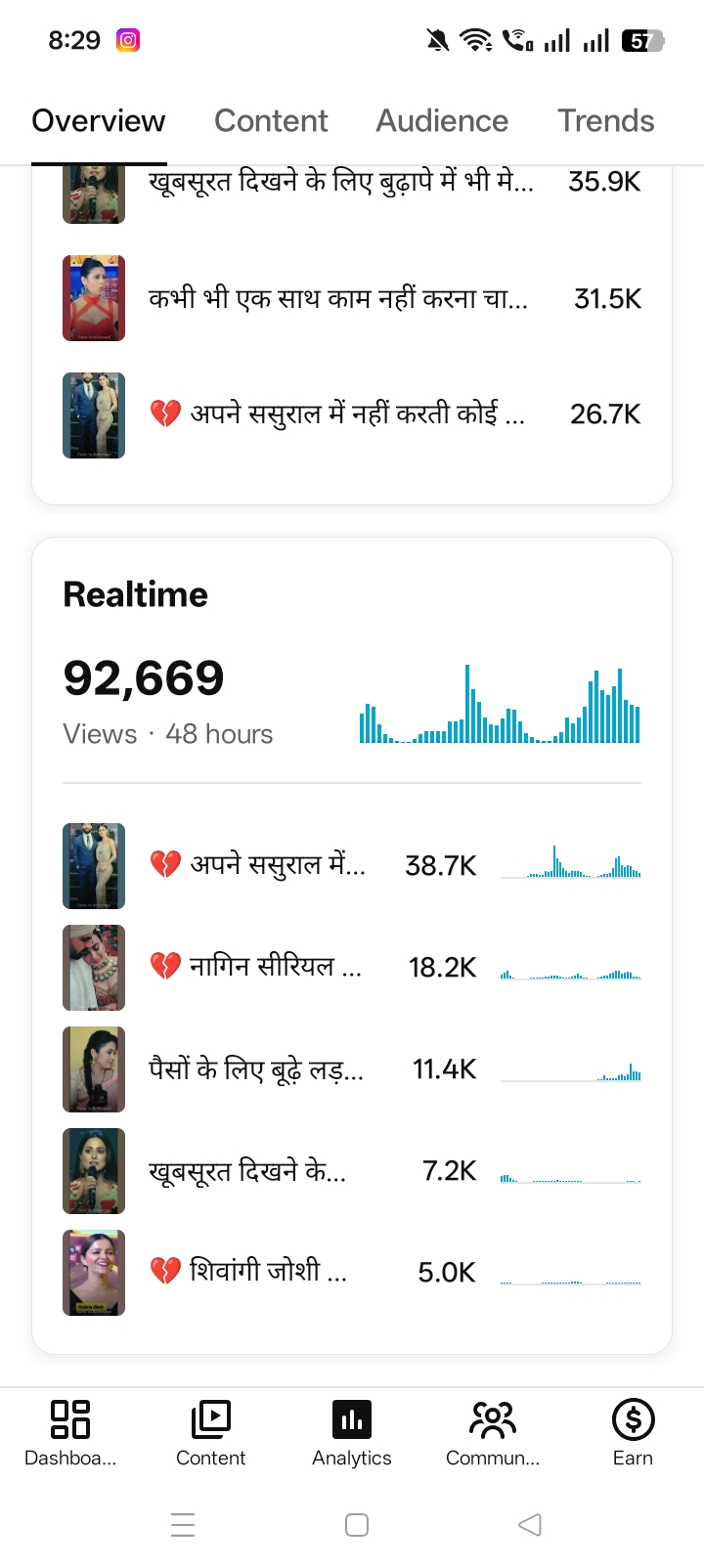Tap the system home button
This screenshot has width=704, height=1568.
tap(357, 1525)
